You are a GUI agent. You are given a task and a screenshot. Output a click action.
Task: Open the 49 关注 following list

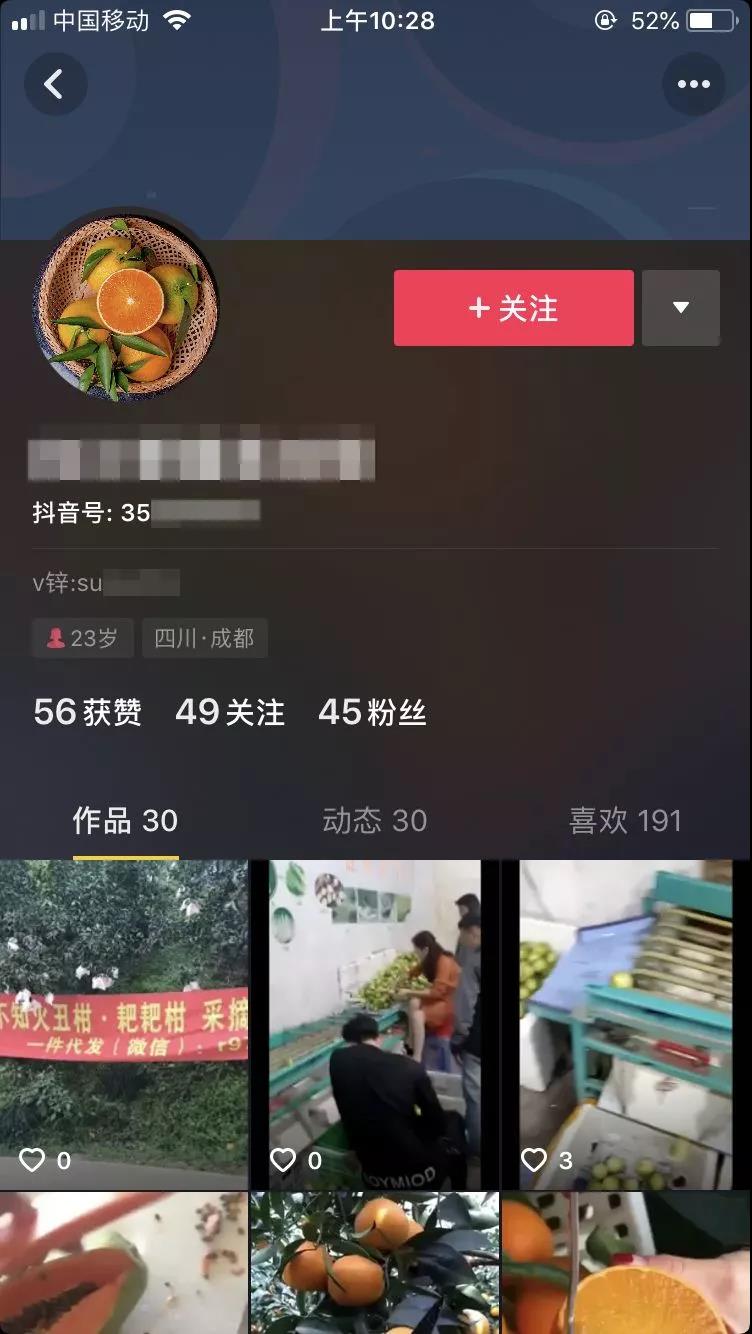click(230, 713)
